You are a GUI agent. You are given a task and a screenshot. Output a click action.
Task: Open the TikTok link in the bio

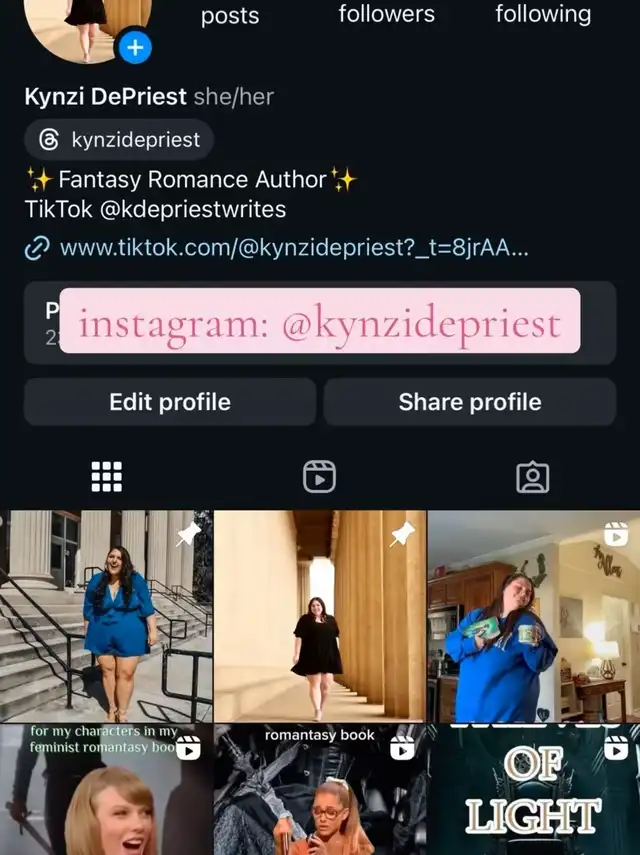tap(292, 248)
